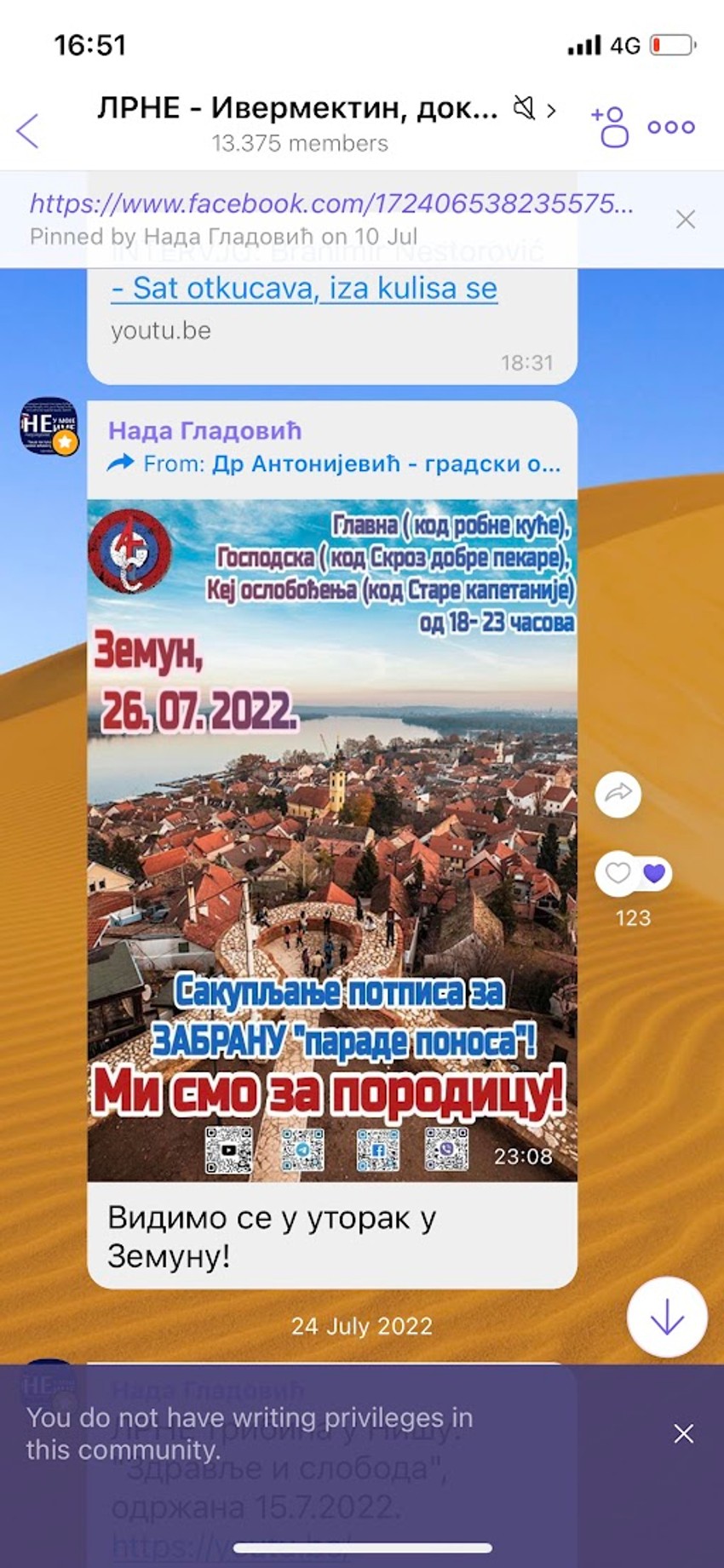The image size is (724, 1568).
Task: Open forwarded source Др Антонијевић channel
Action: point(351,464)
